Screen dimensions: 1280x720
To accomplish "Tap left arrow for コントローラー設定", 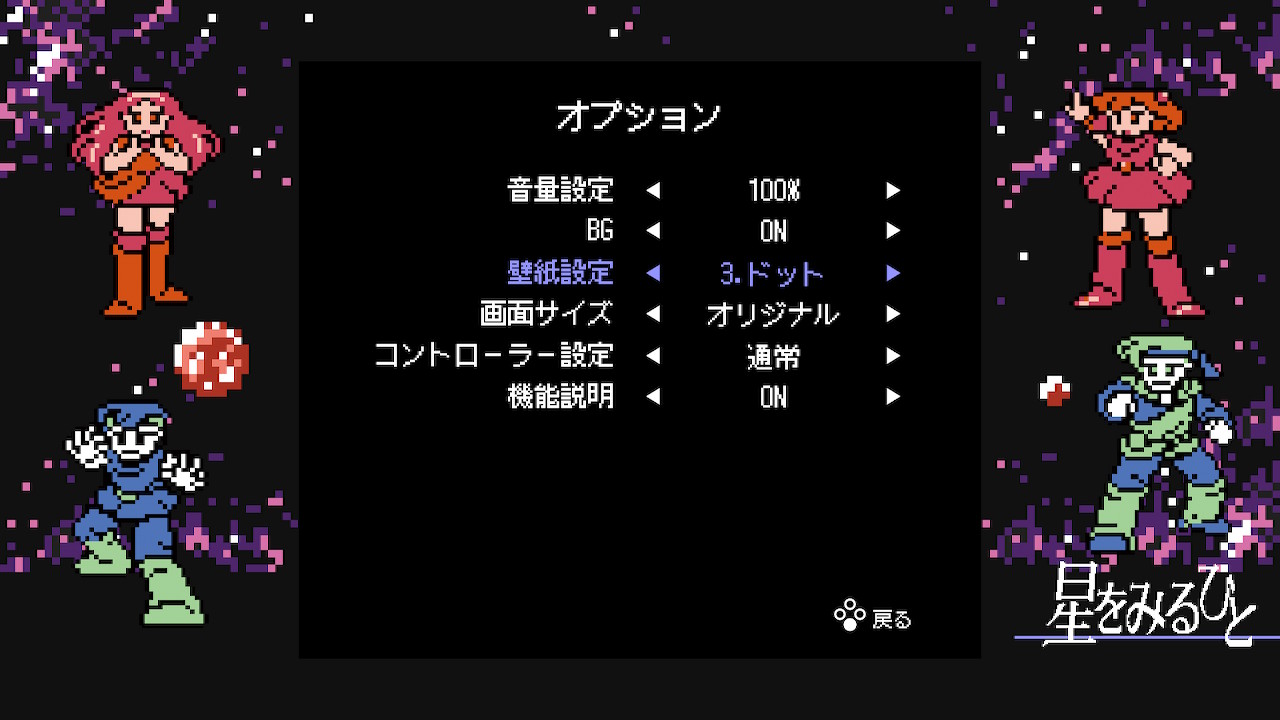I will (x=653, y=356).
